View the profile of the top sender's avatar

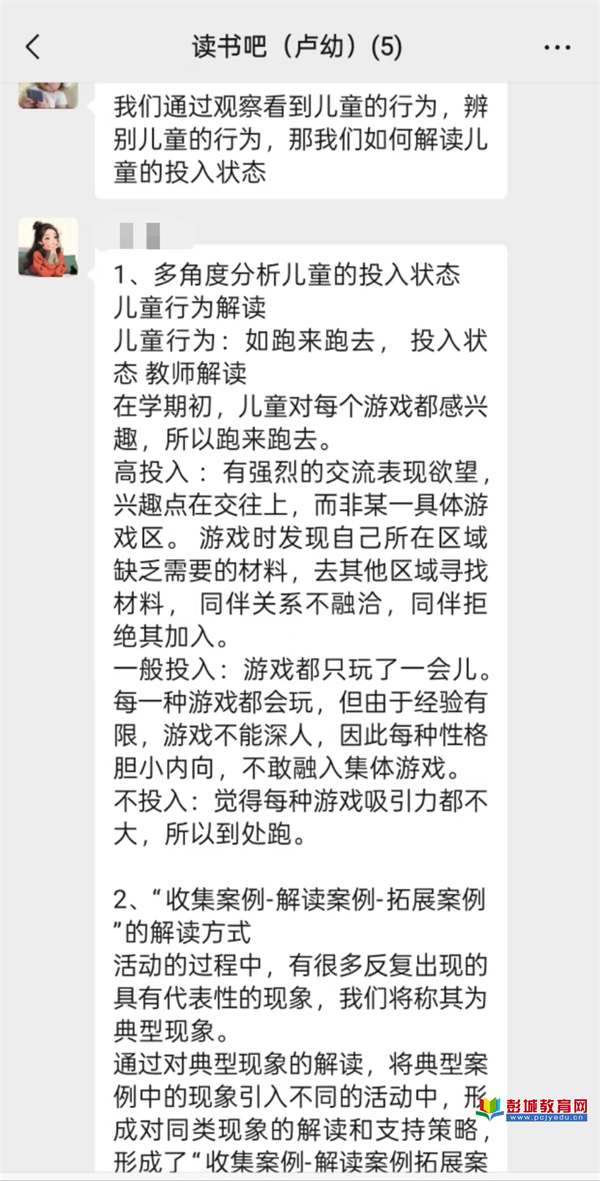tap(48, 96)
